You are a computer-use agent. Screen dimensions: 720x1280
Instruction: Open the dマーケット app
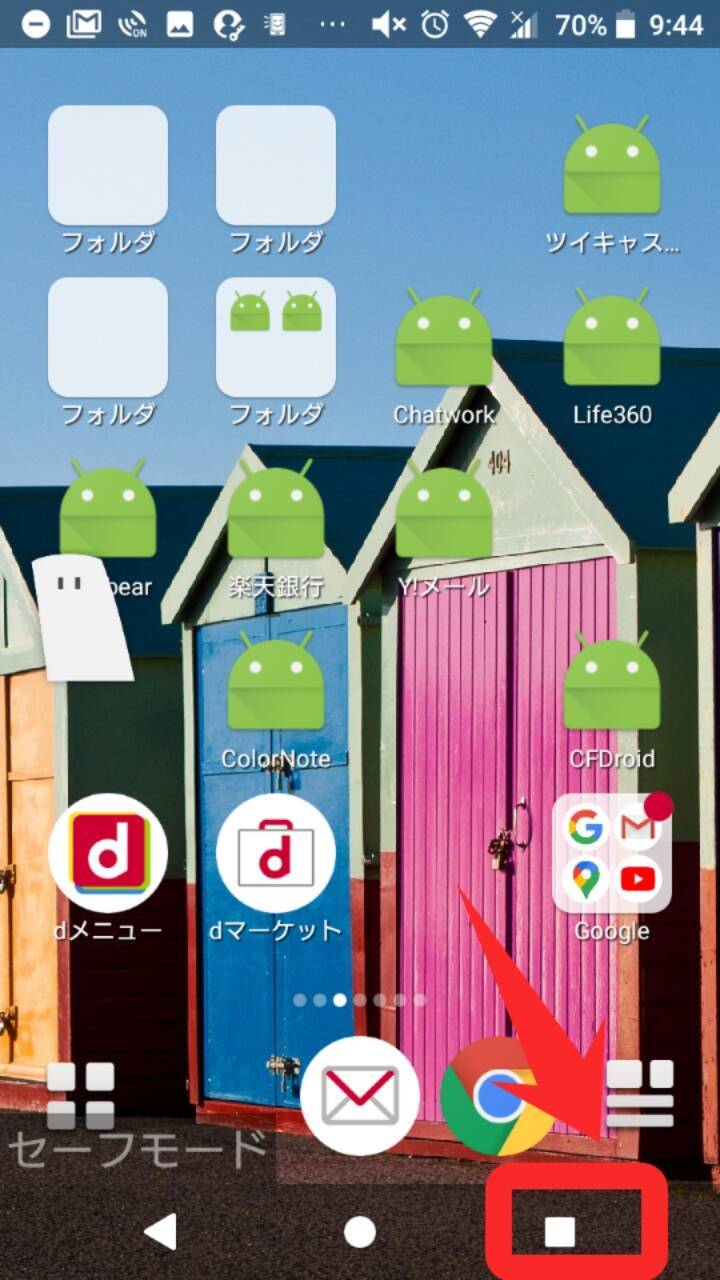coord(275,854)
